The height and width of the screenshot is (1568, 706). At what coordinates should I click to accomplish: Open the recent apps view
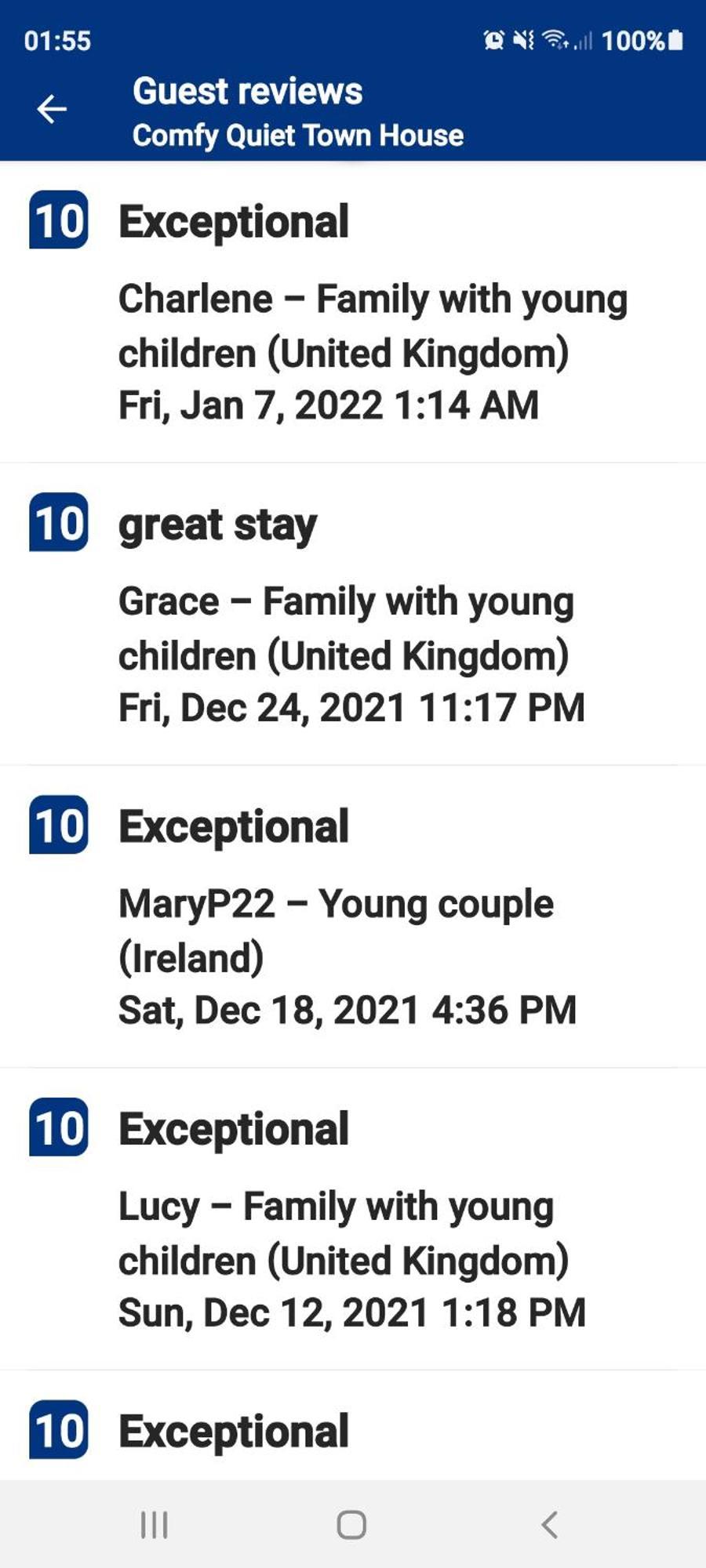154,1525
